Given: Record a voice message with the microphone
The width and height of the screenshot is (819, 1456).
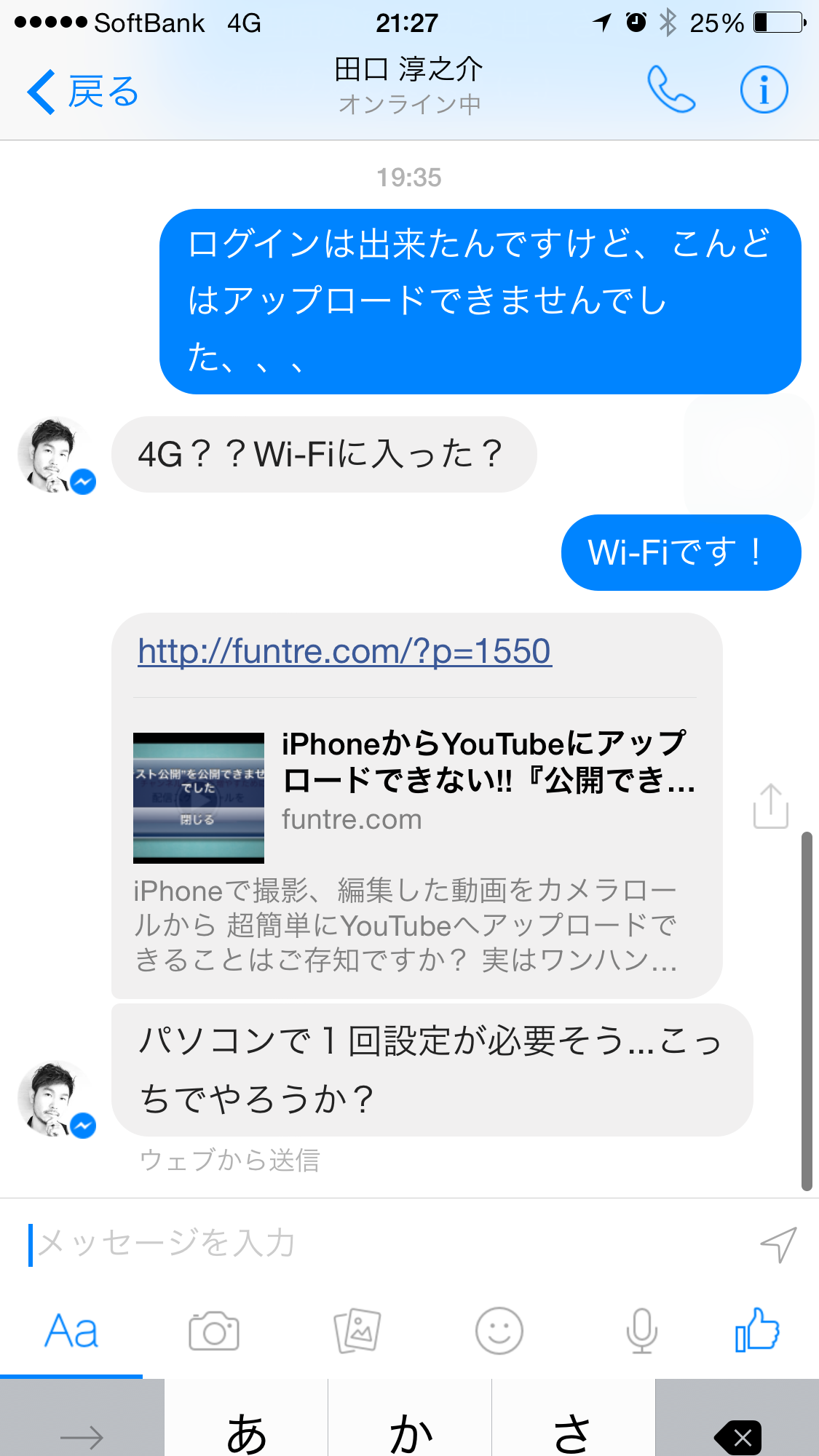Looking at the screenshot, I should click(641, 1332).
